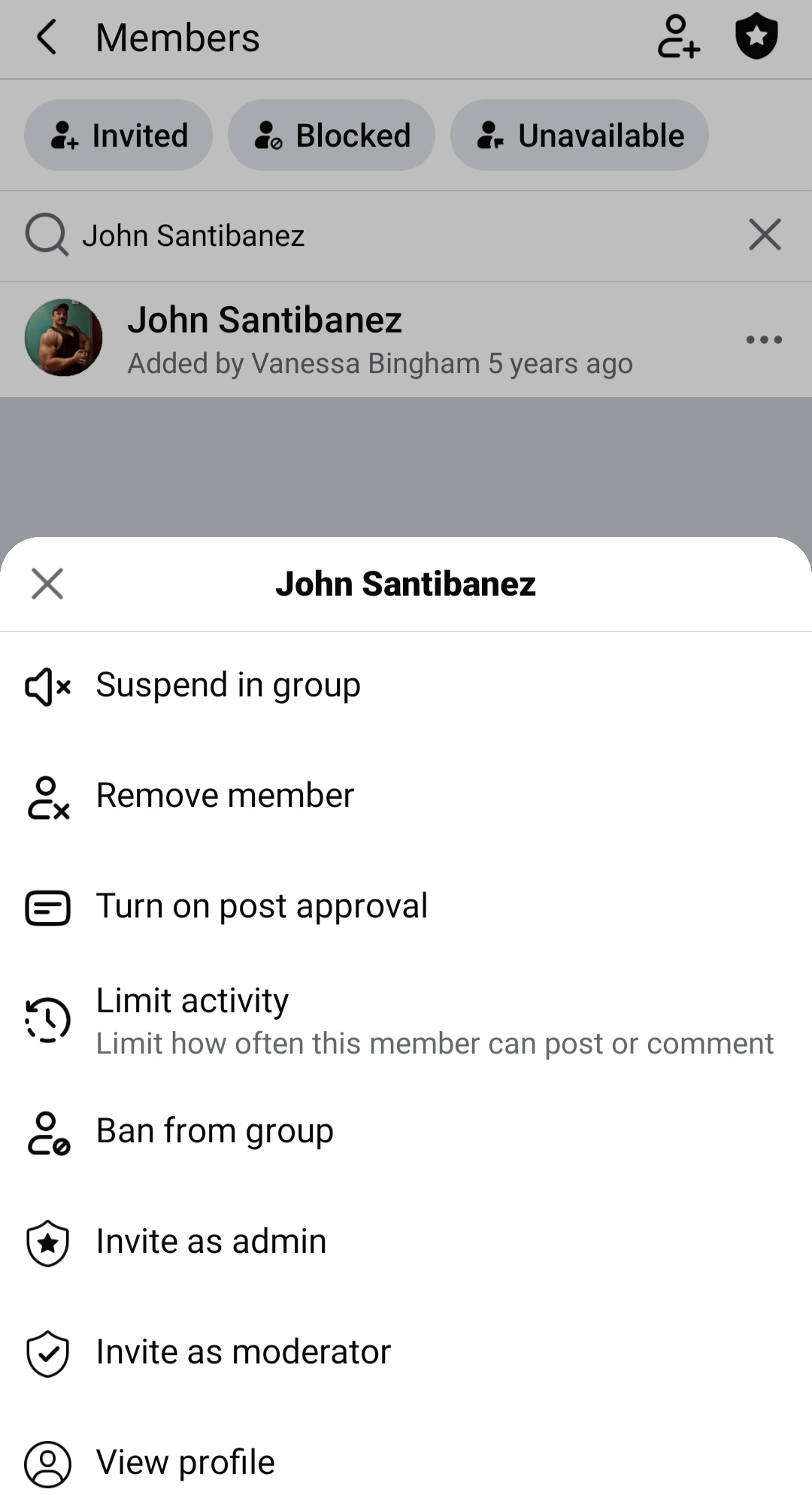Clear the member search text
The image size is (812, 1495).
[765, 235]
